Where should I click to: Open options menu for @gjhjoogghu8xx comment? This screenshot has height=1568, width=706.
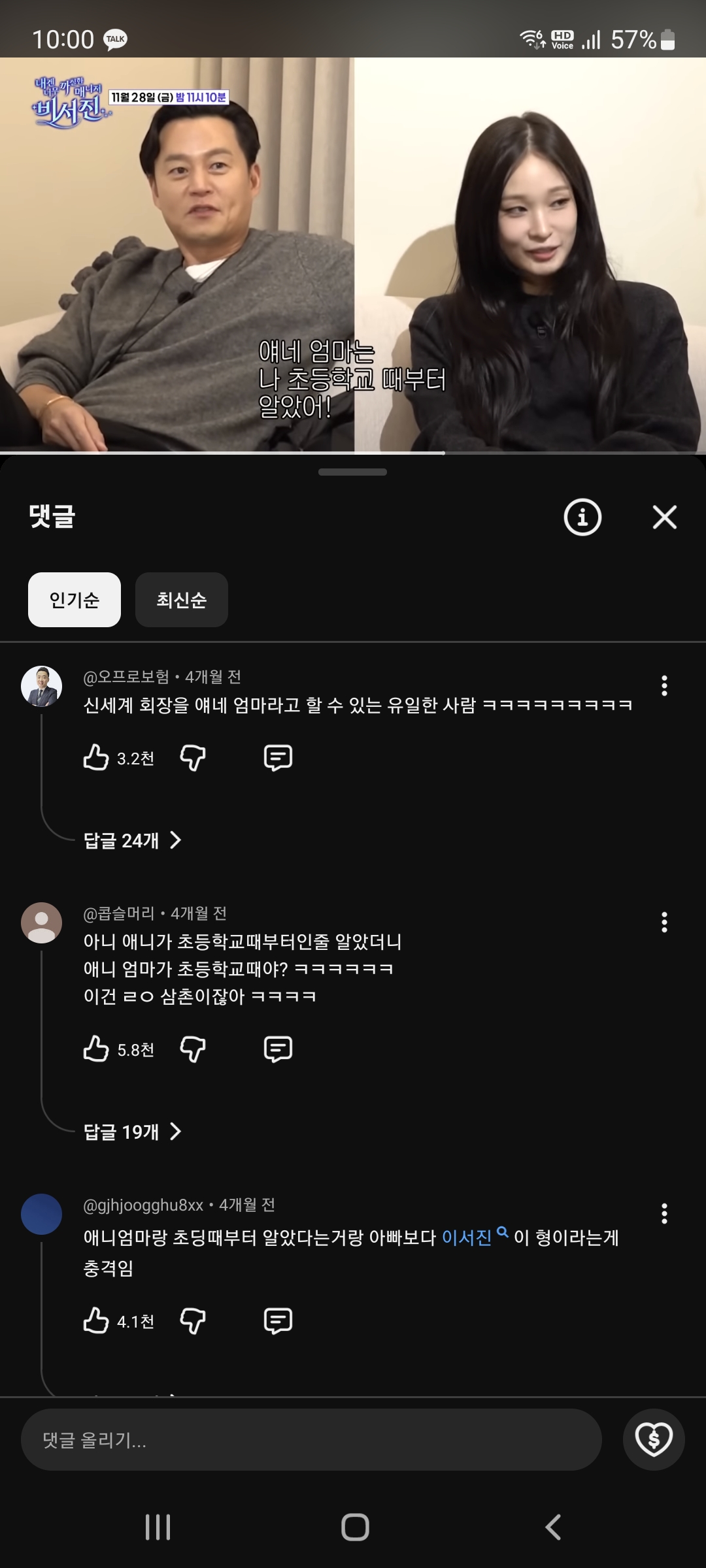(x=664, y=1213)
